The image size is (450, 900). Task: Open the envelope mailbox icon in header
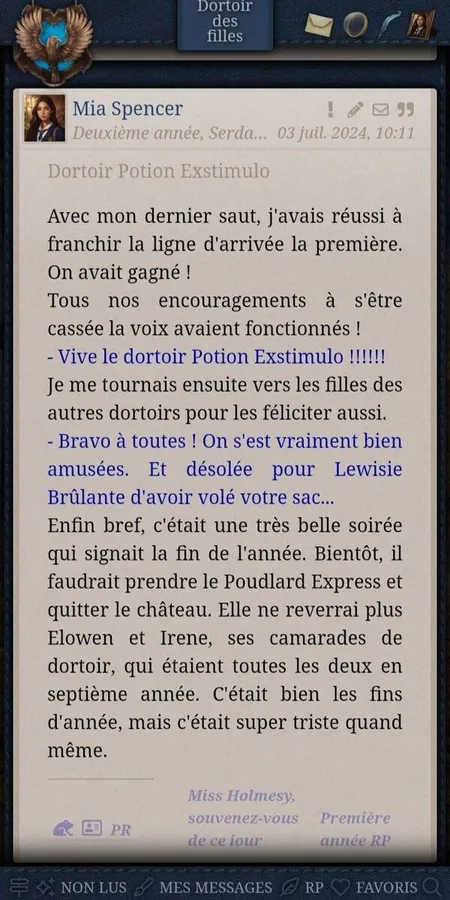click(x=319, y=26)
